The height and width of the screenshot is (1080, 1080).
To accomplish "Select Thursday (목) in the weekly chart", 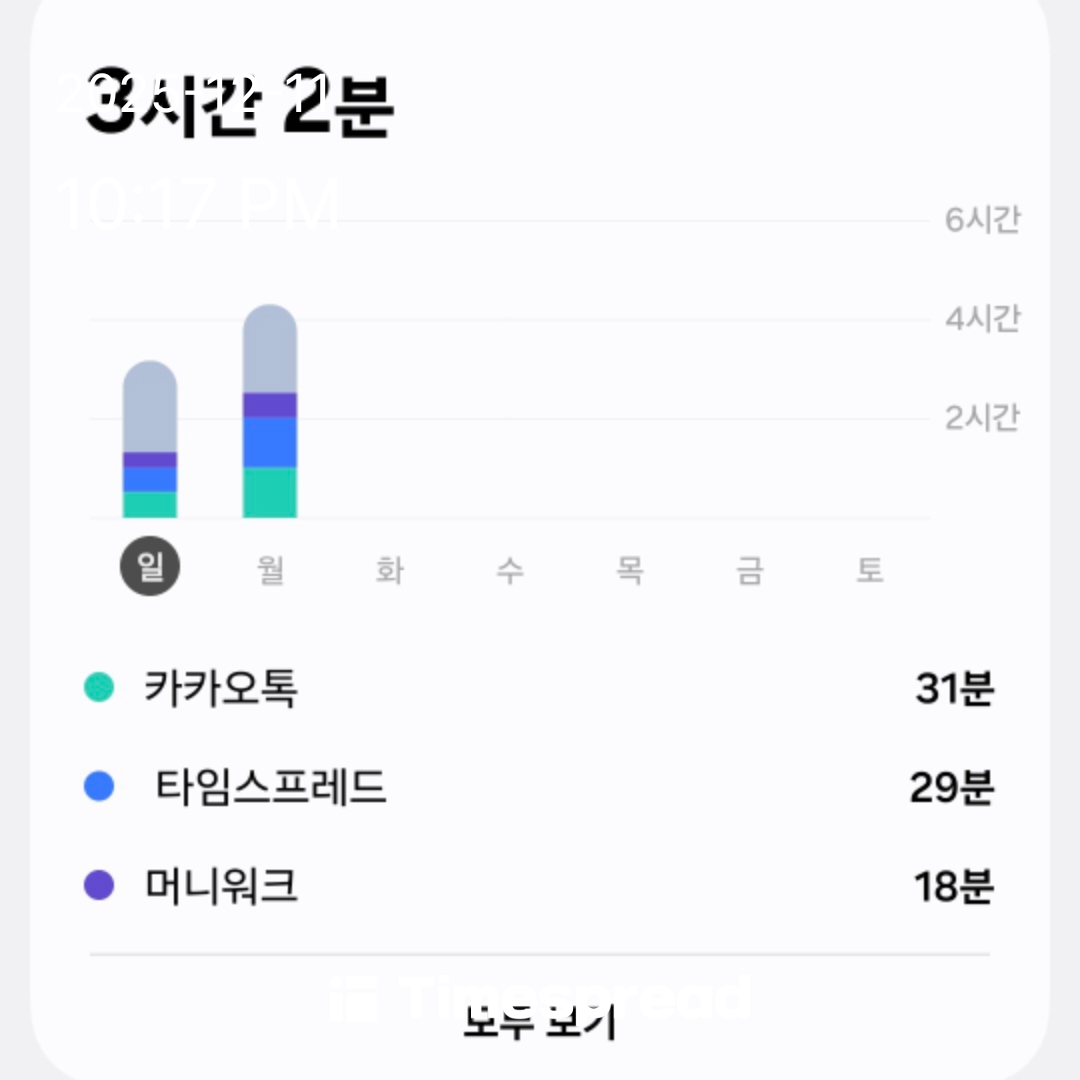I will click(x=630, y=570).
